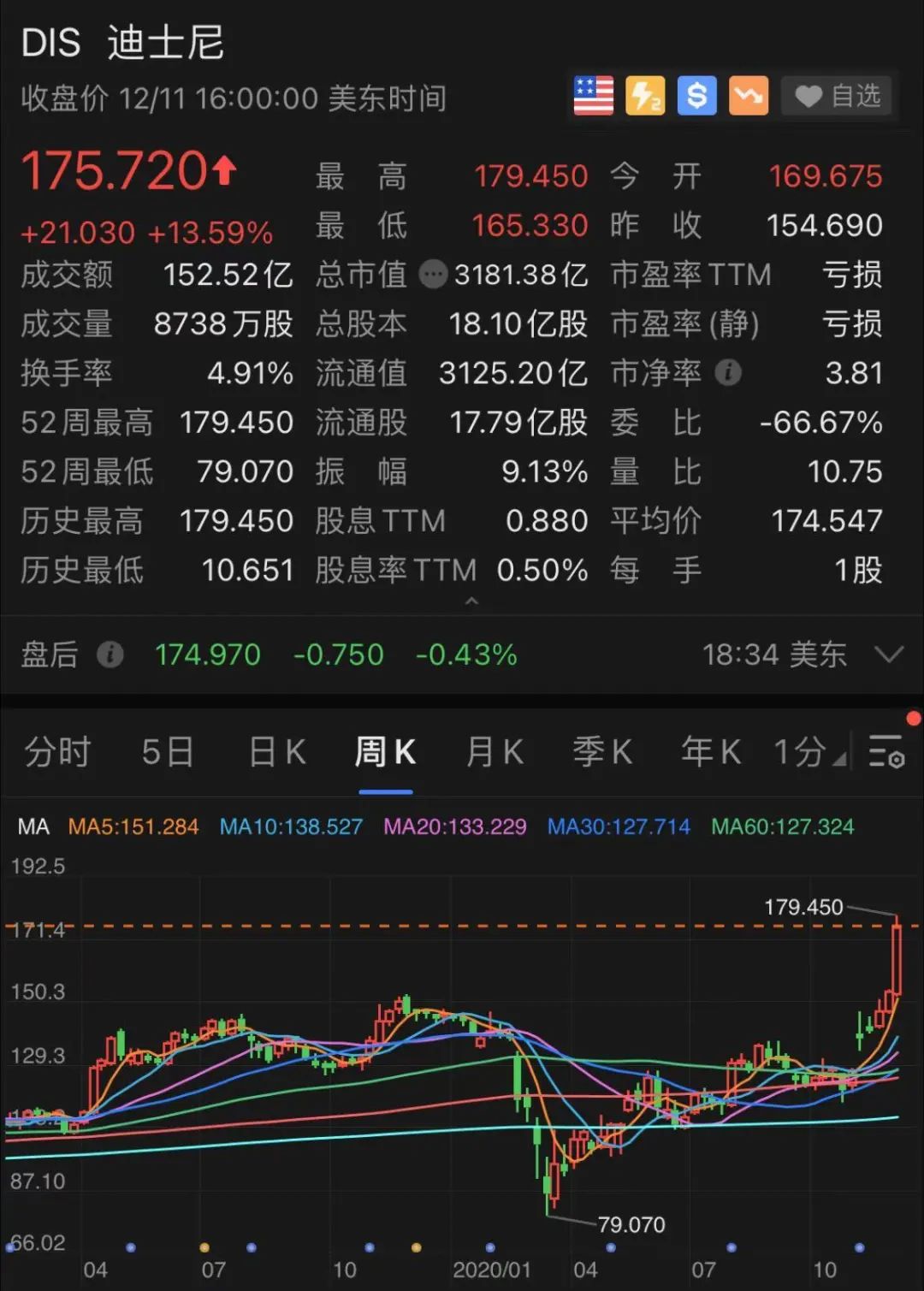The image size is (924, 1291).
Task: Expand the 盘后 after-hours row
Action: point(889,655)
